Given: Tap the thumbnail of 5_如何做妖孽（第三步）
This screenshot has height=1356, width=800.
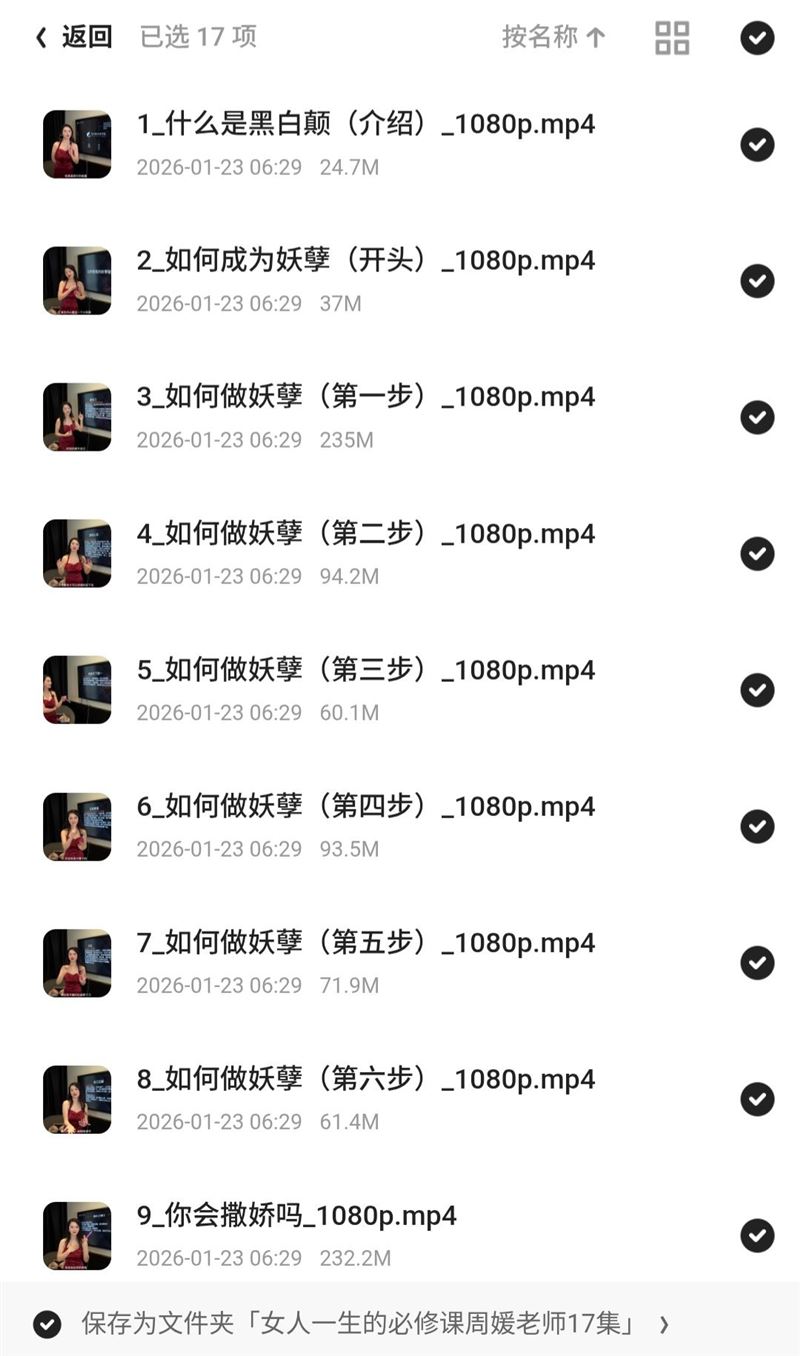Looking at the screenshot, I should click(x=76, y=689).
